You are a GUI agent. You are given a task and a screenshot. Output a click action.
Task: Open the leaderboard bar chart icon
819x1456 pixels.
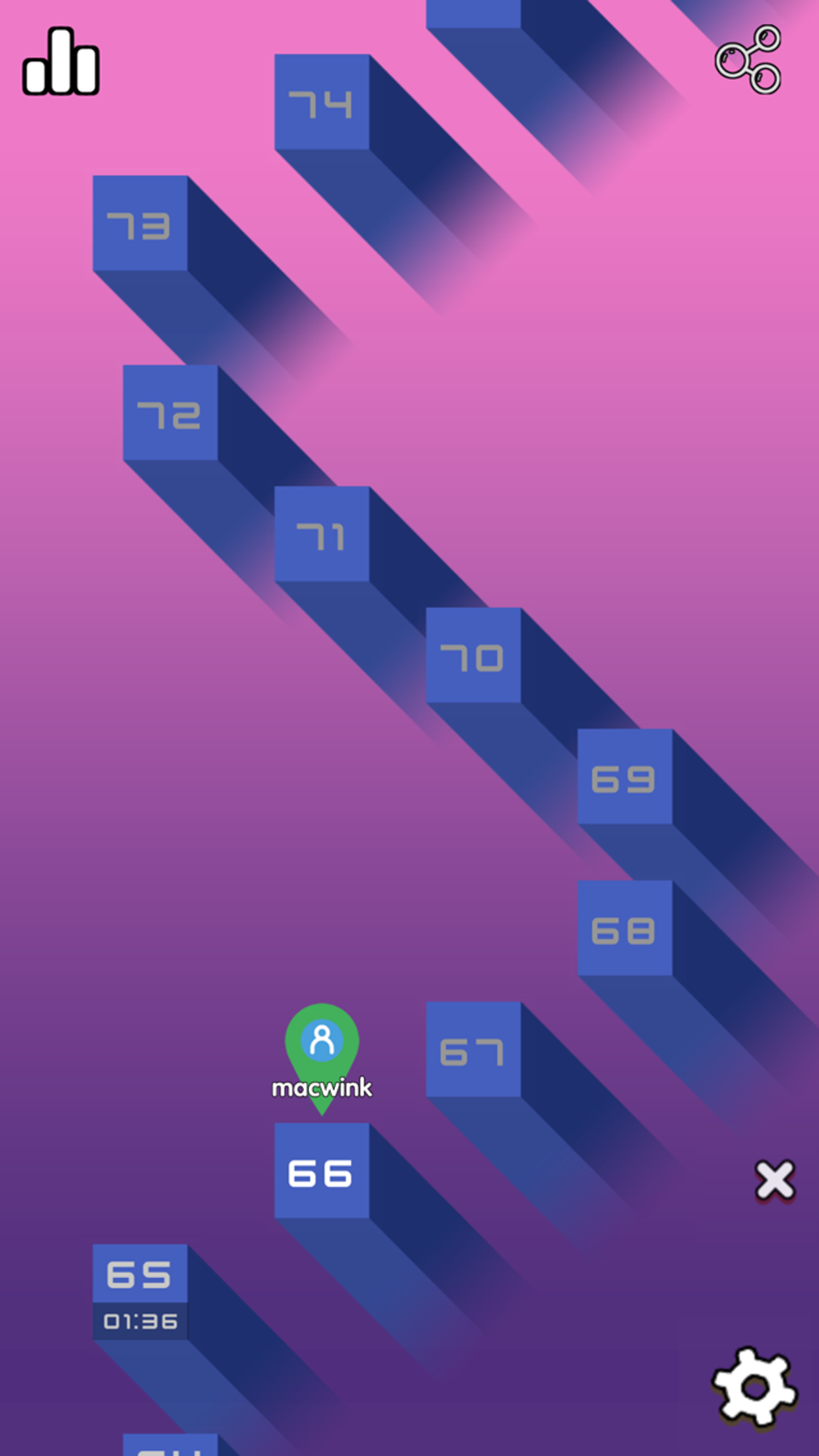(61, 62)
